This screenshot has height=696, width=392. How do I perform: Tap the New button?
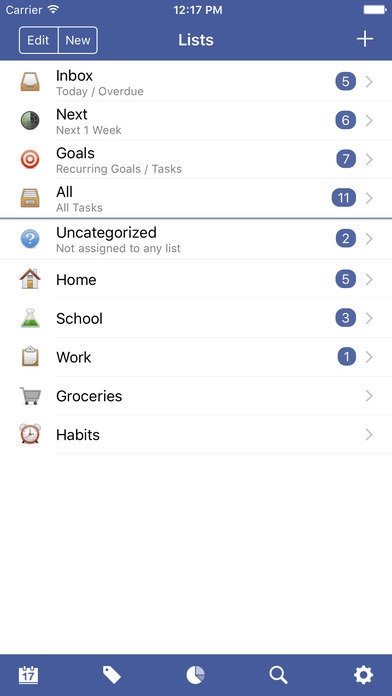(78, 40)
